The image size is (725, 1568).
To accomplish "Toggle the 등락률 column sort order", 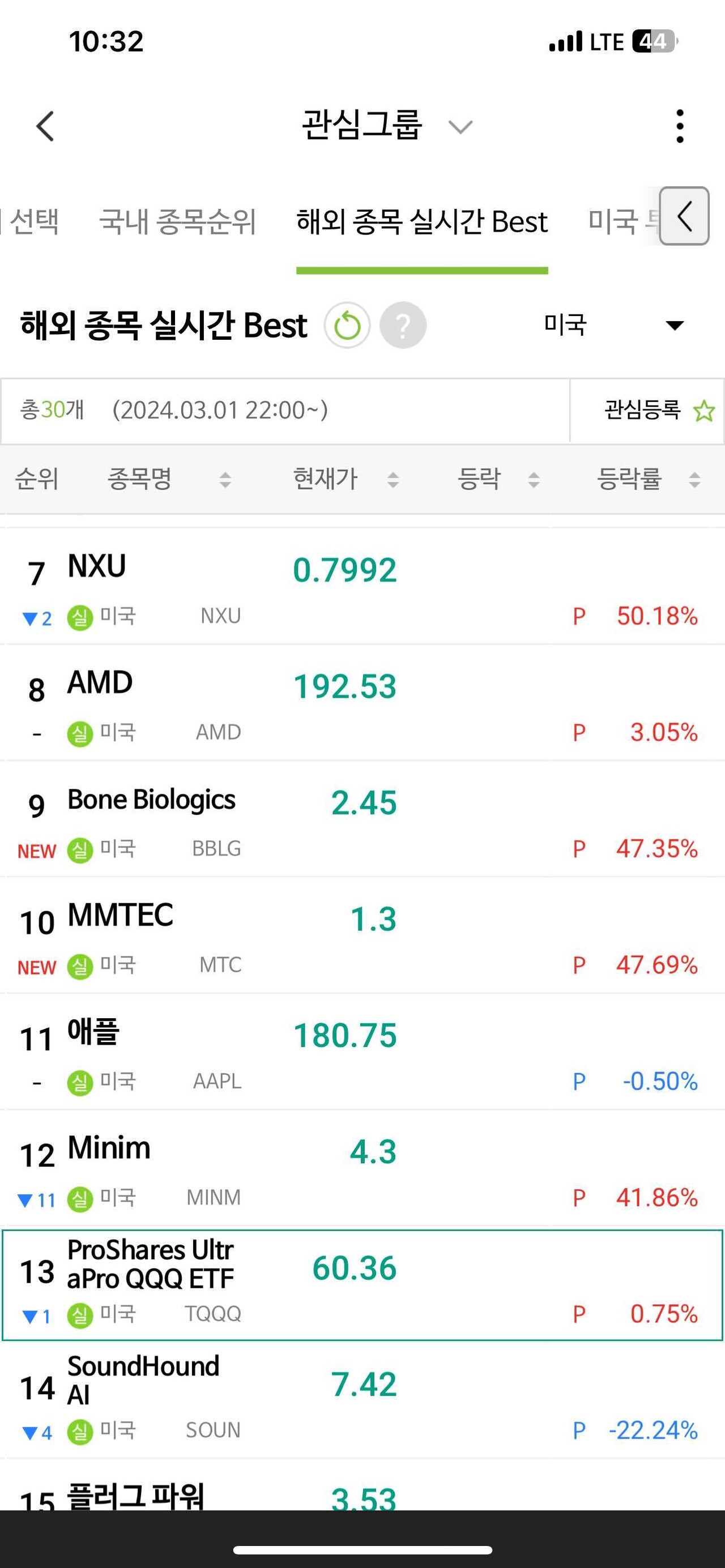I will pyautogui.click(x=694, y=480).
